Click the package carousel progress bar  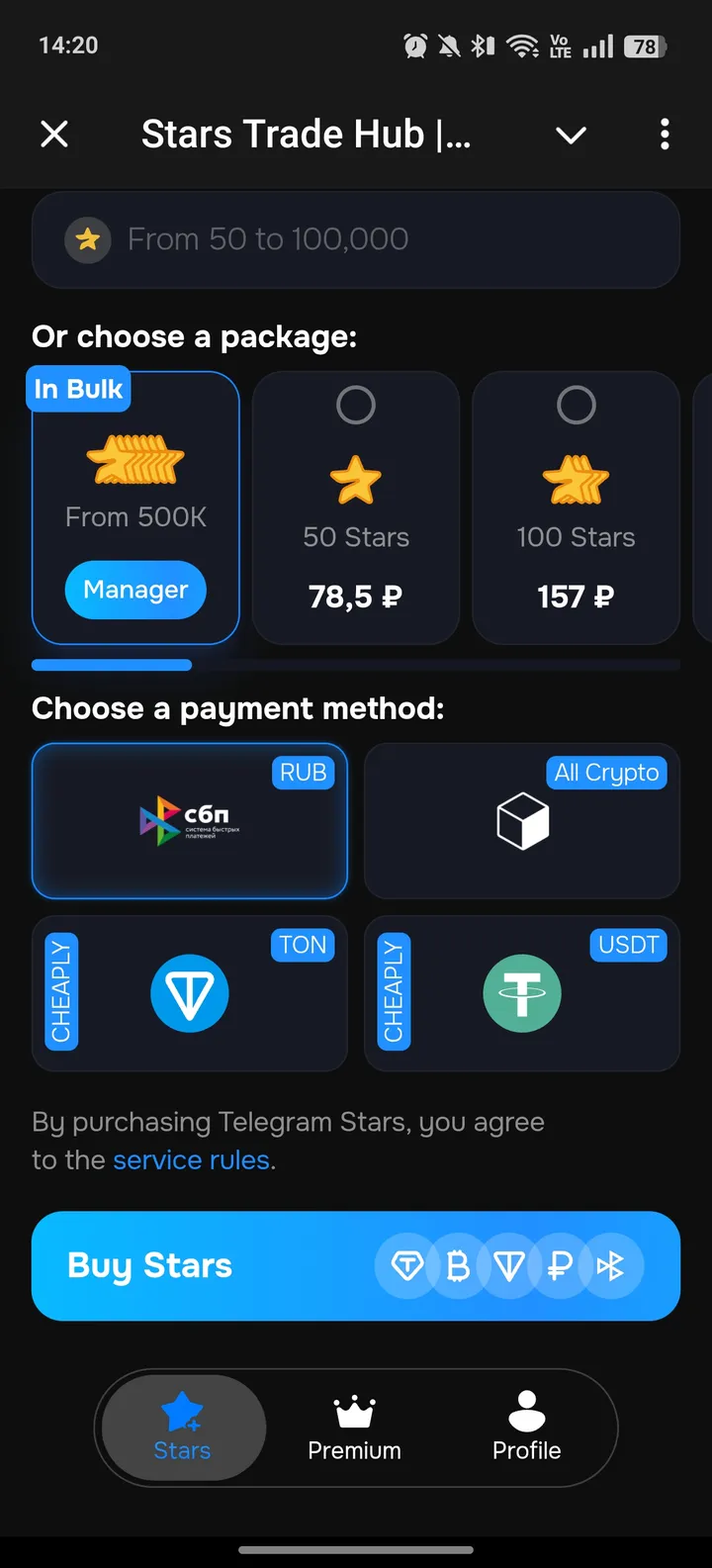[x=112, y=664]
